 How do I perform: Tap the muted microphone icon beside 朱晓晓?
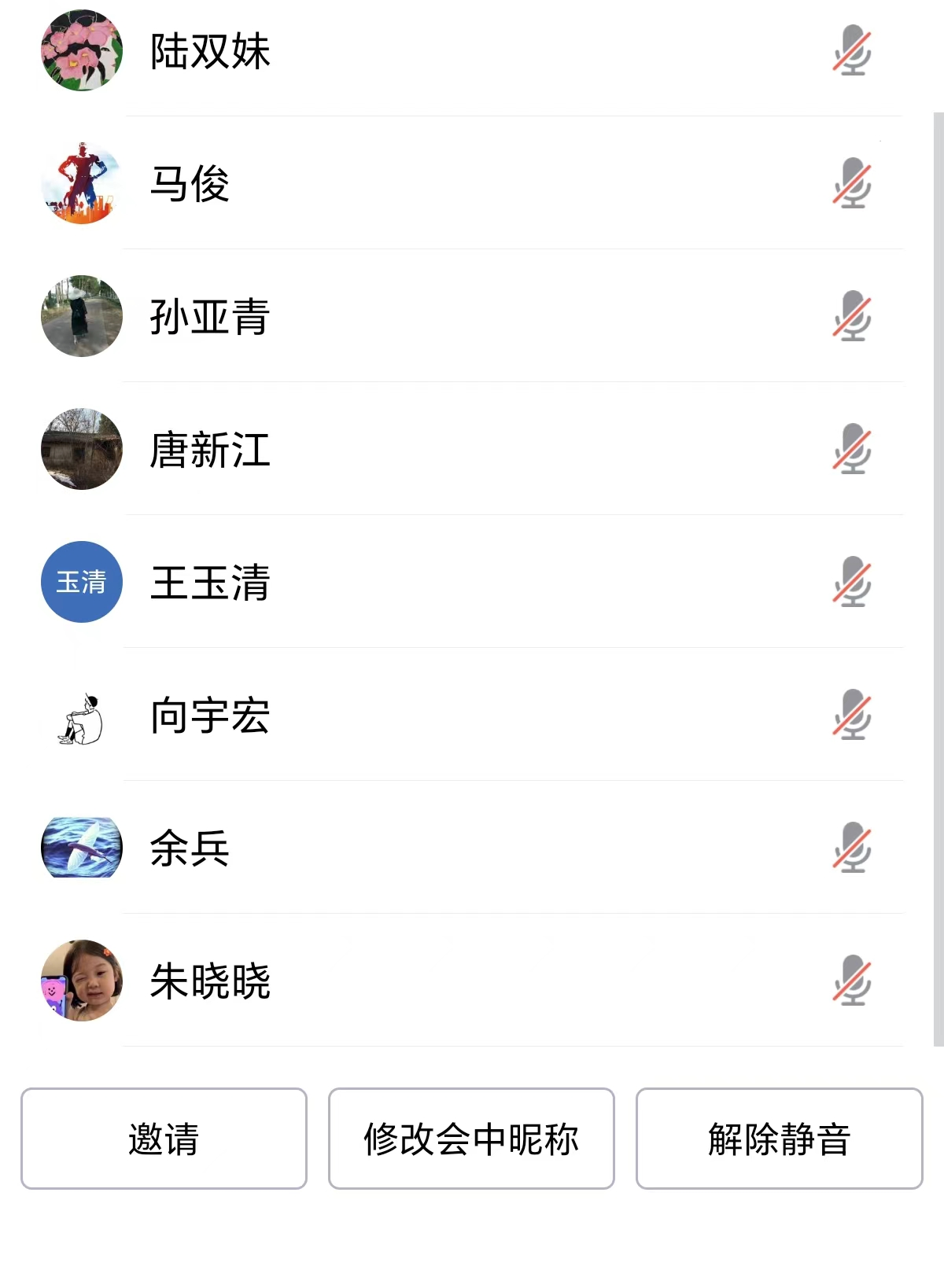point(852,981)
